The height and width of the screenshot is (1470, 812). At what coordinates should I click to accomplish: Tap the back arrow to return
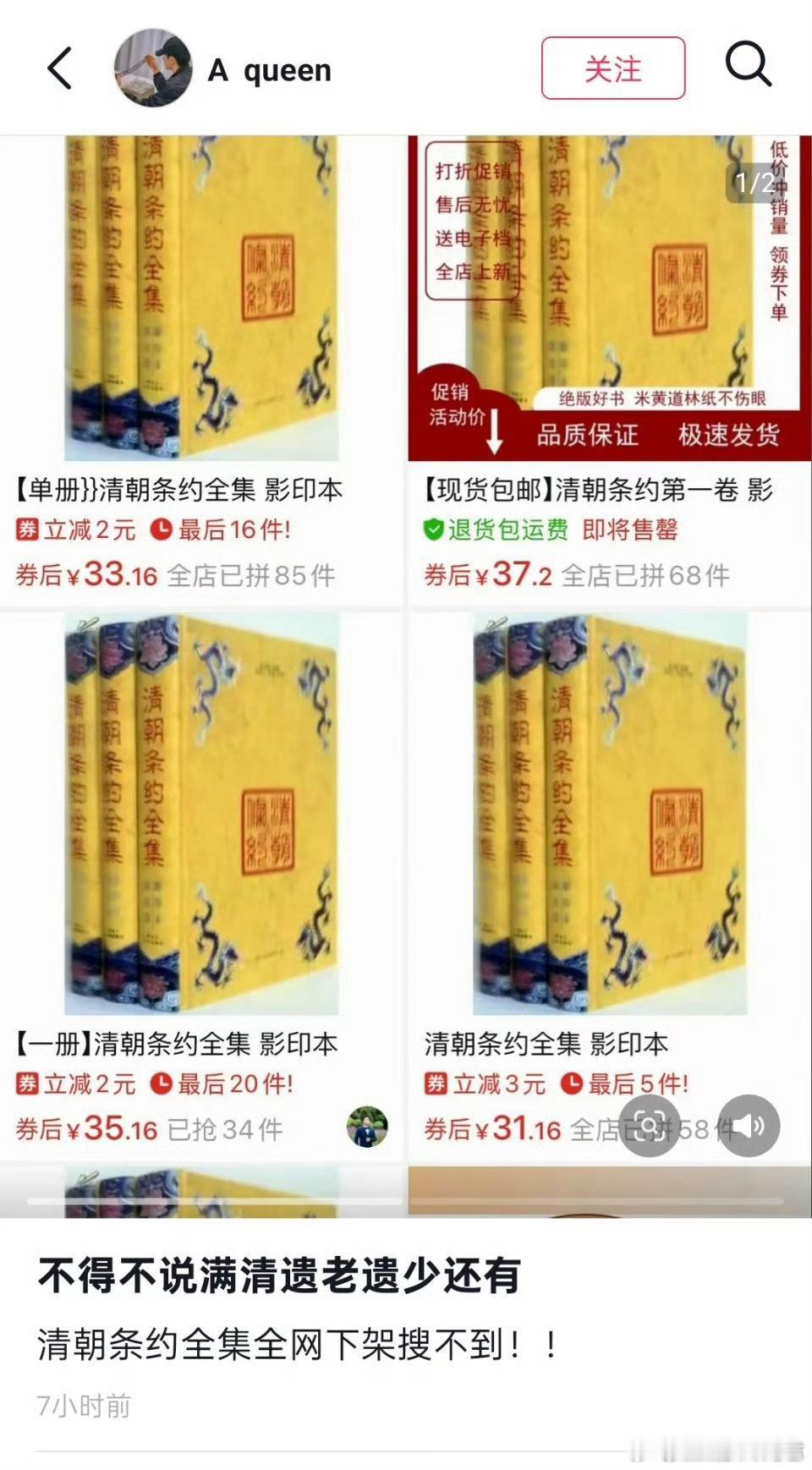pyautogui.click(x=59, y=69)
